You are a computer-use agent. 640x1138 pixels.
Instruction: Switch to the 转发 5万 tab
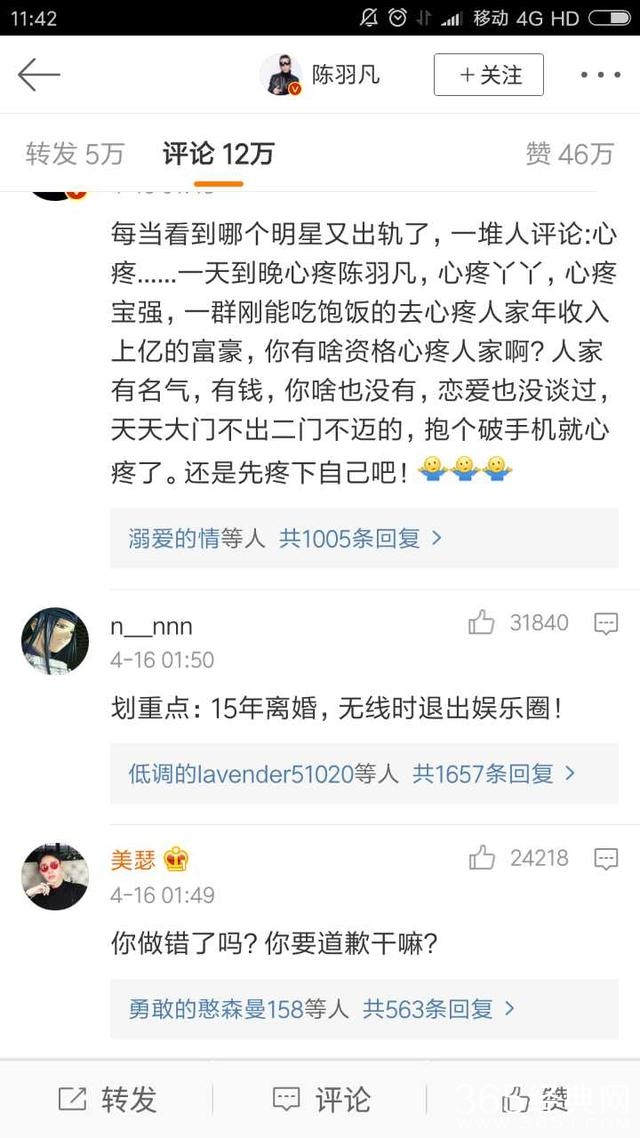pyautogui.click(x=75, y=153)
